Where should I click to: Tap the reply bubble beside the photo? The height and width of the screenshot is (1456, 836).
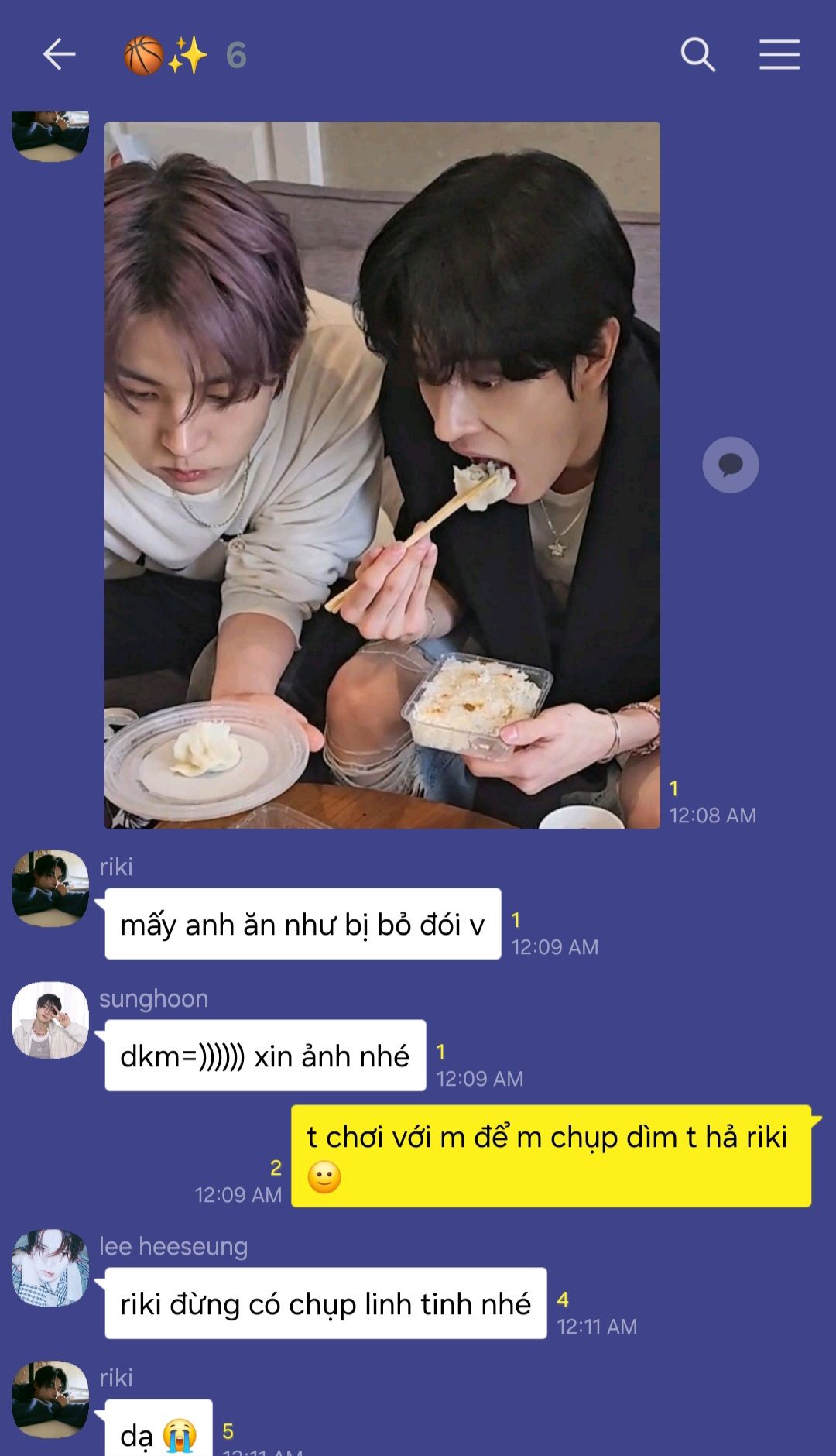tap(730, 465)
